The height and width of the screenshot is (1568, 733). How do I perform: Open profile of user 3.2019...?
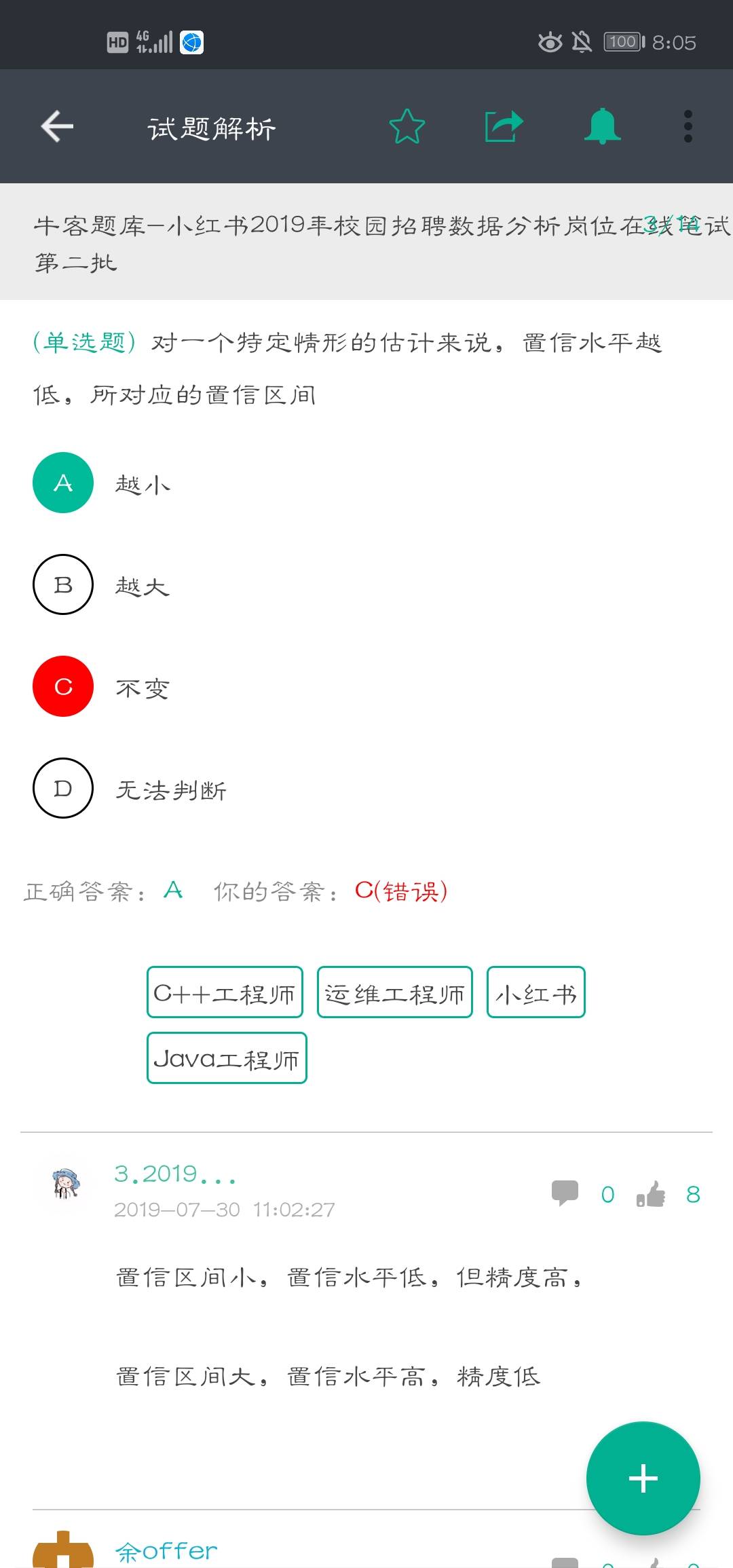pyautogui.click(x=67, y=1184)
